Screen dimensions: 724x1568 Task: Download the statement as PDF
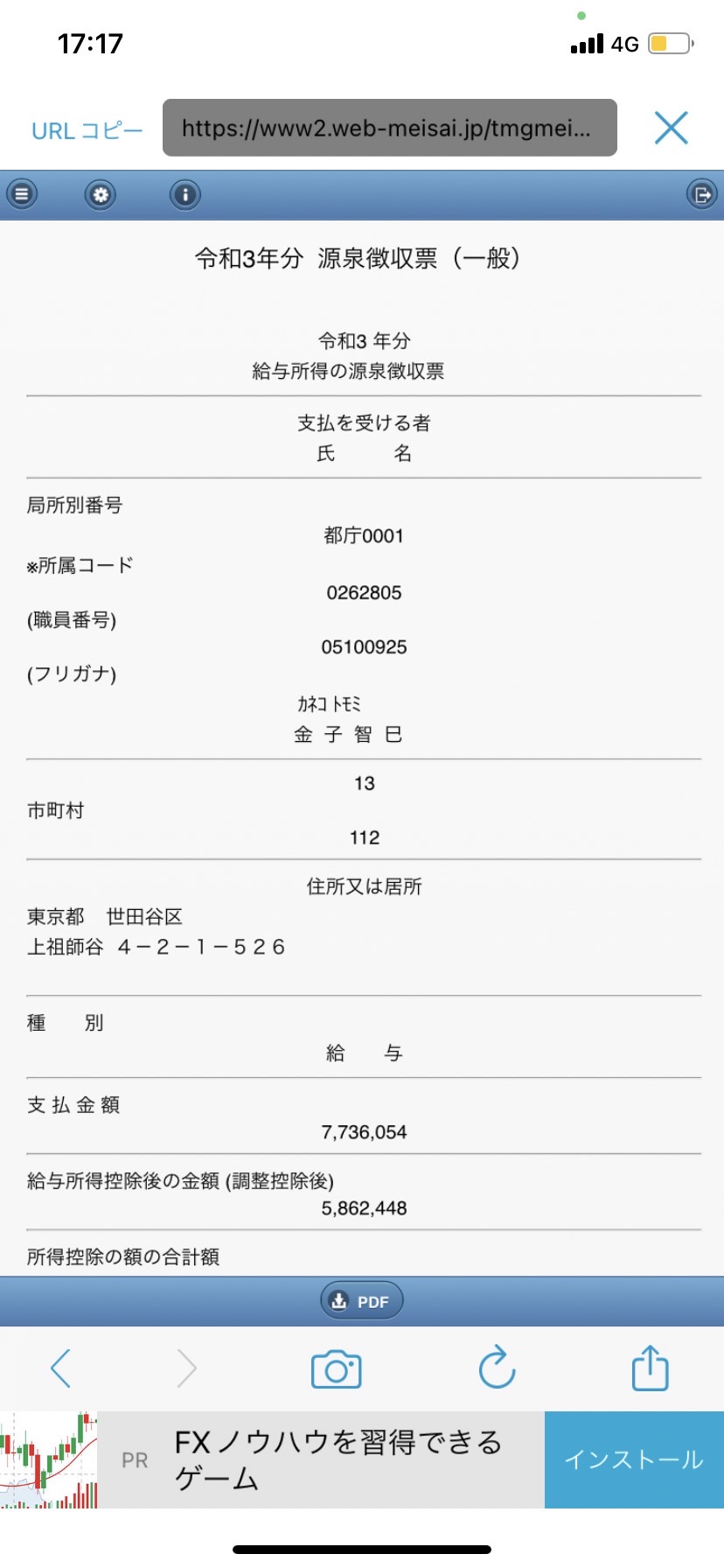click(362, 1301)
